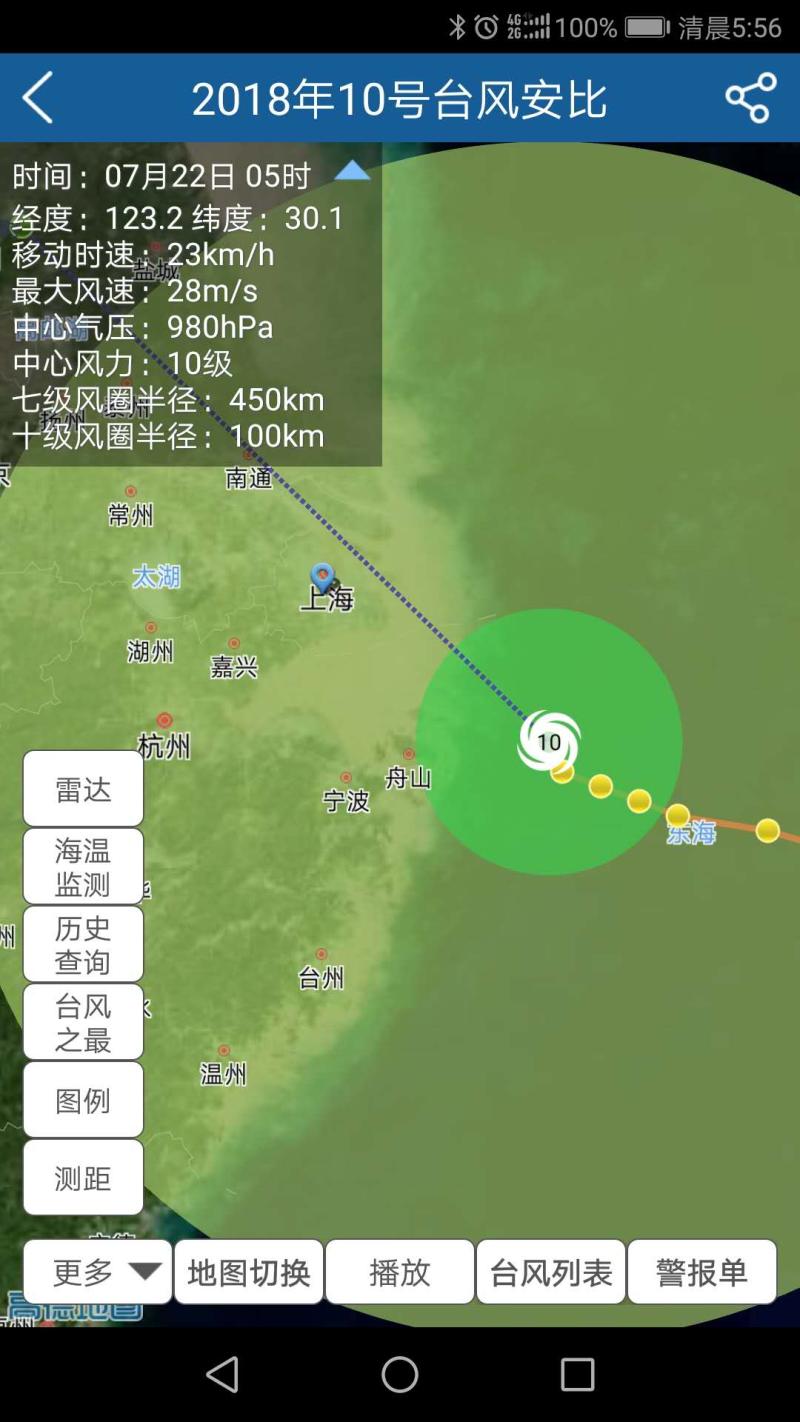
Task: Open 历史查询 history query
Action: [83, 944]
